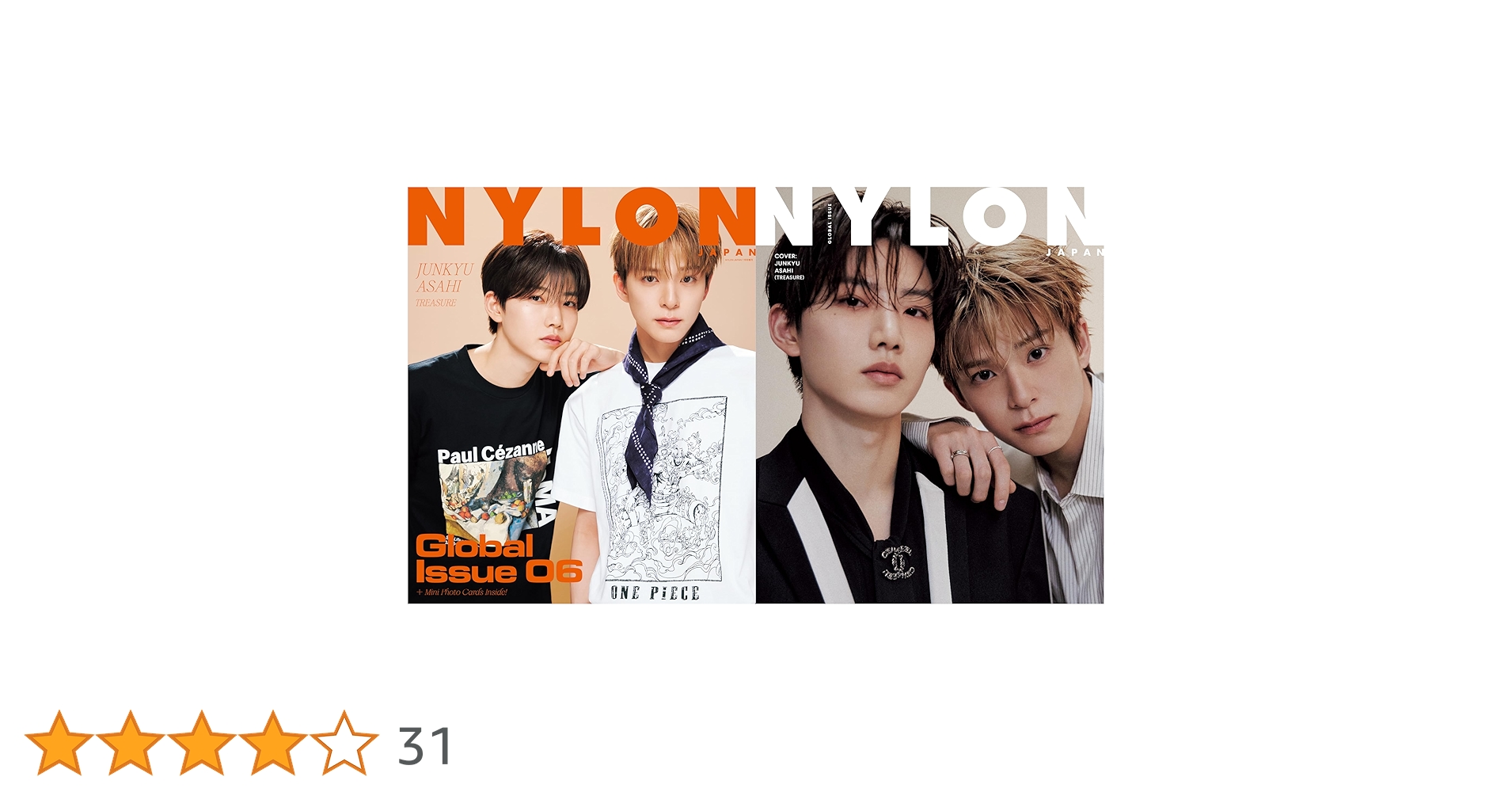Screen dimensions: 1512x792
Task: Open the NYLON Japan magazine product image
Action: click(x=755, y=394)
